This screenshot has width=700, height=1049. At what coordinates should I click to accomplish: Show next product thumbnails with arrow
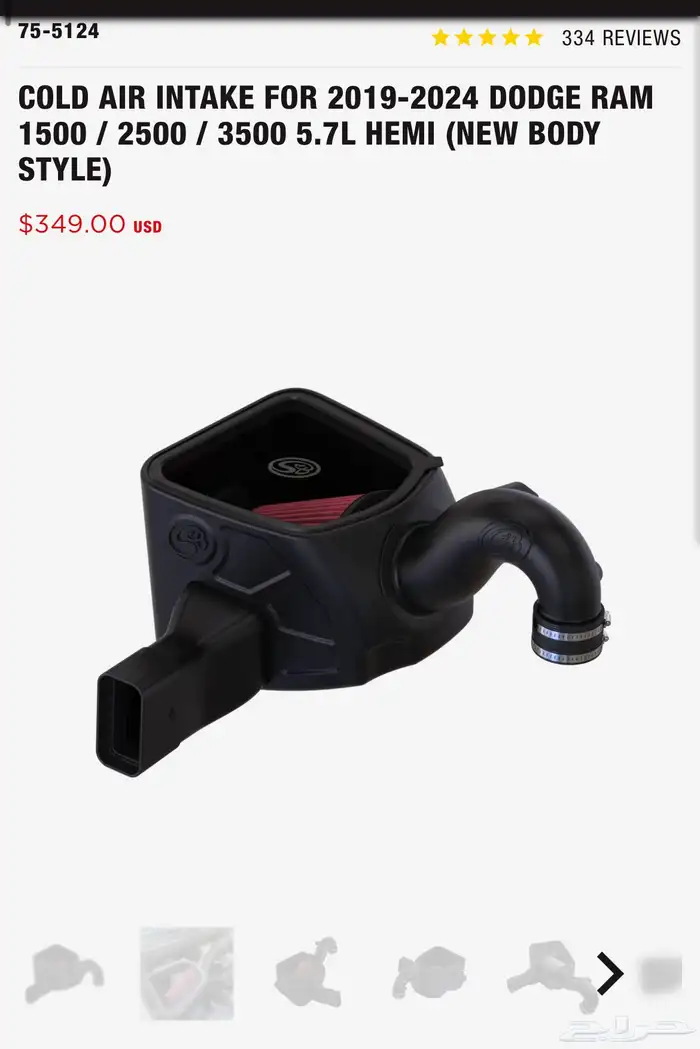tap(610, 973)
